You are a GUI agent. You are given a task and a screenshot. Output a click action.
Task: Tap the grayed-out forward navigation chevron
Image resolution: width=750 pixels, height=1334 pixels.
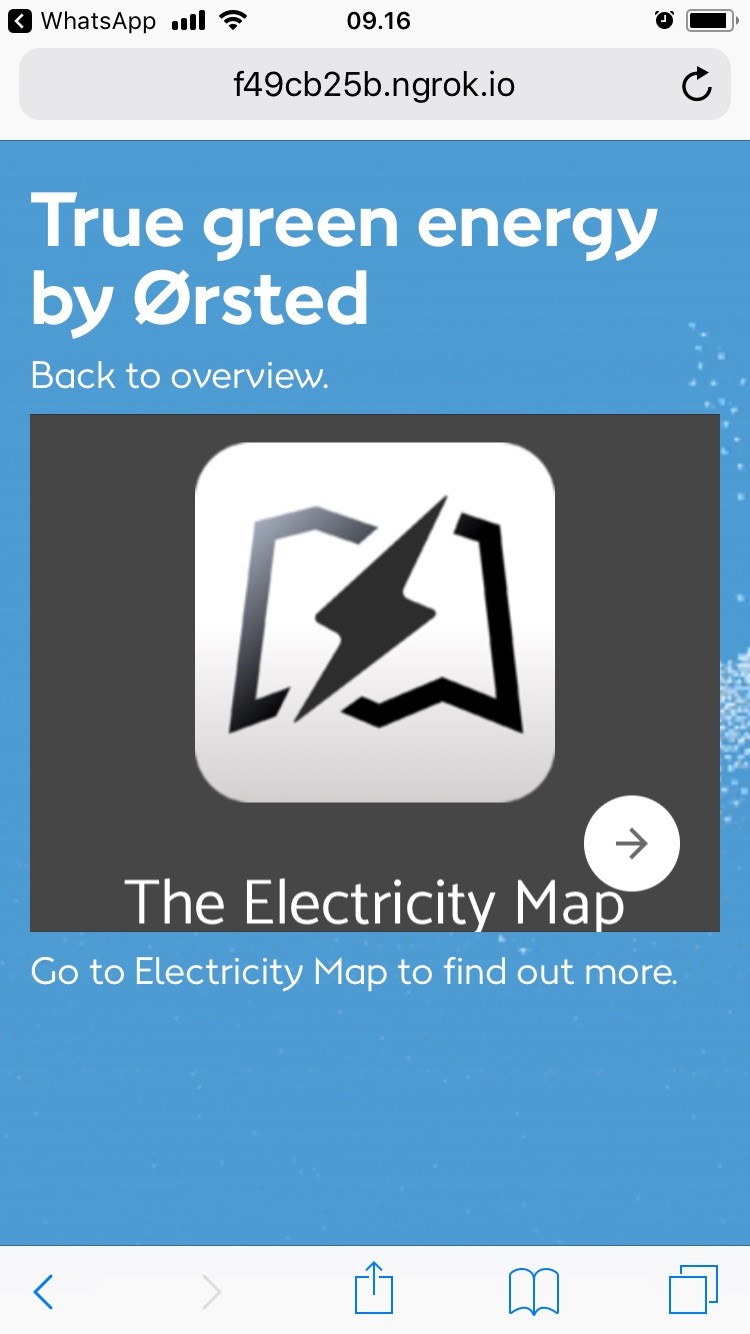(x=210, y=1292)
